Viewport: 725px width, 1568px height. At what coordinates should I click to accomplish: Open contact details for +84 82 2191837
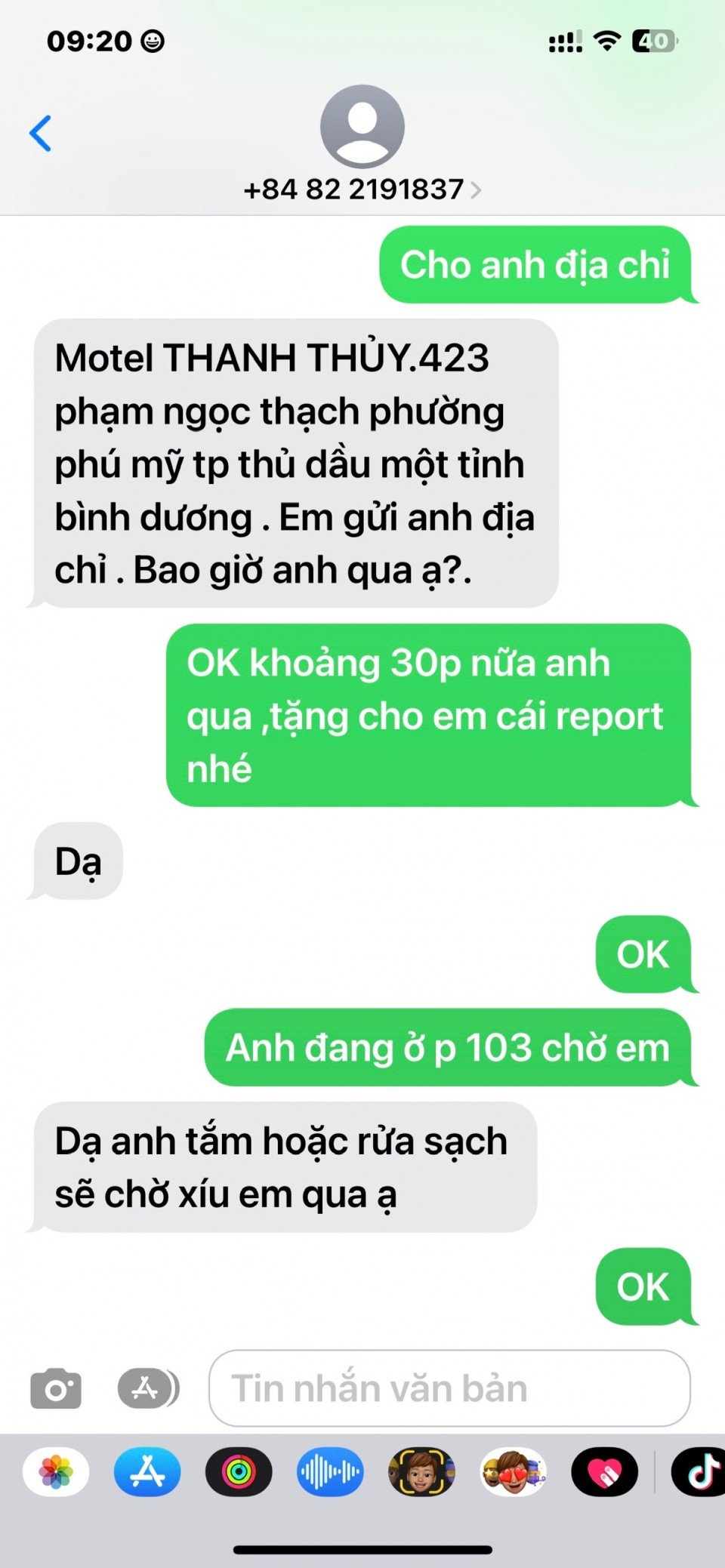point(362,189)
